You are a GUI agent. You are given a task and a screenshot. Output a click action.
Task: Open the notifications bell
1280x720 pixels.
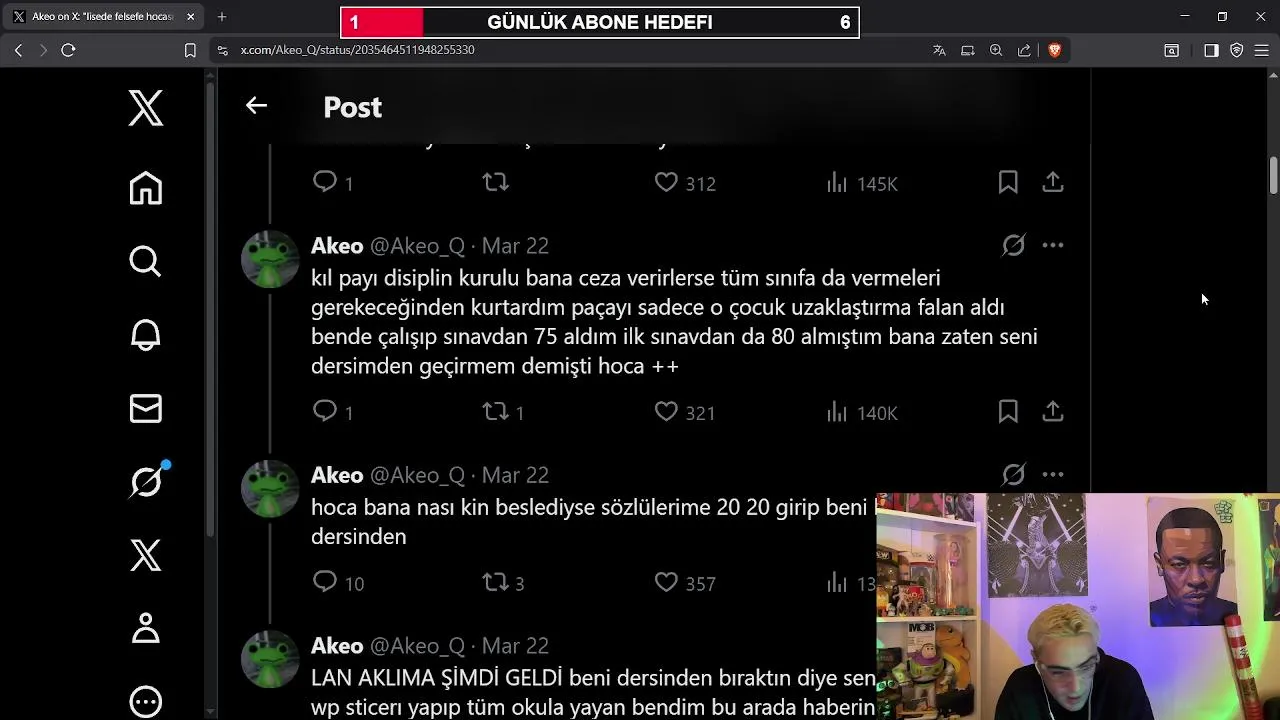coord(146,335)
